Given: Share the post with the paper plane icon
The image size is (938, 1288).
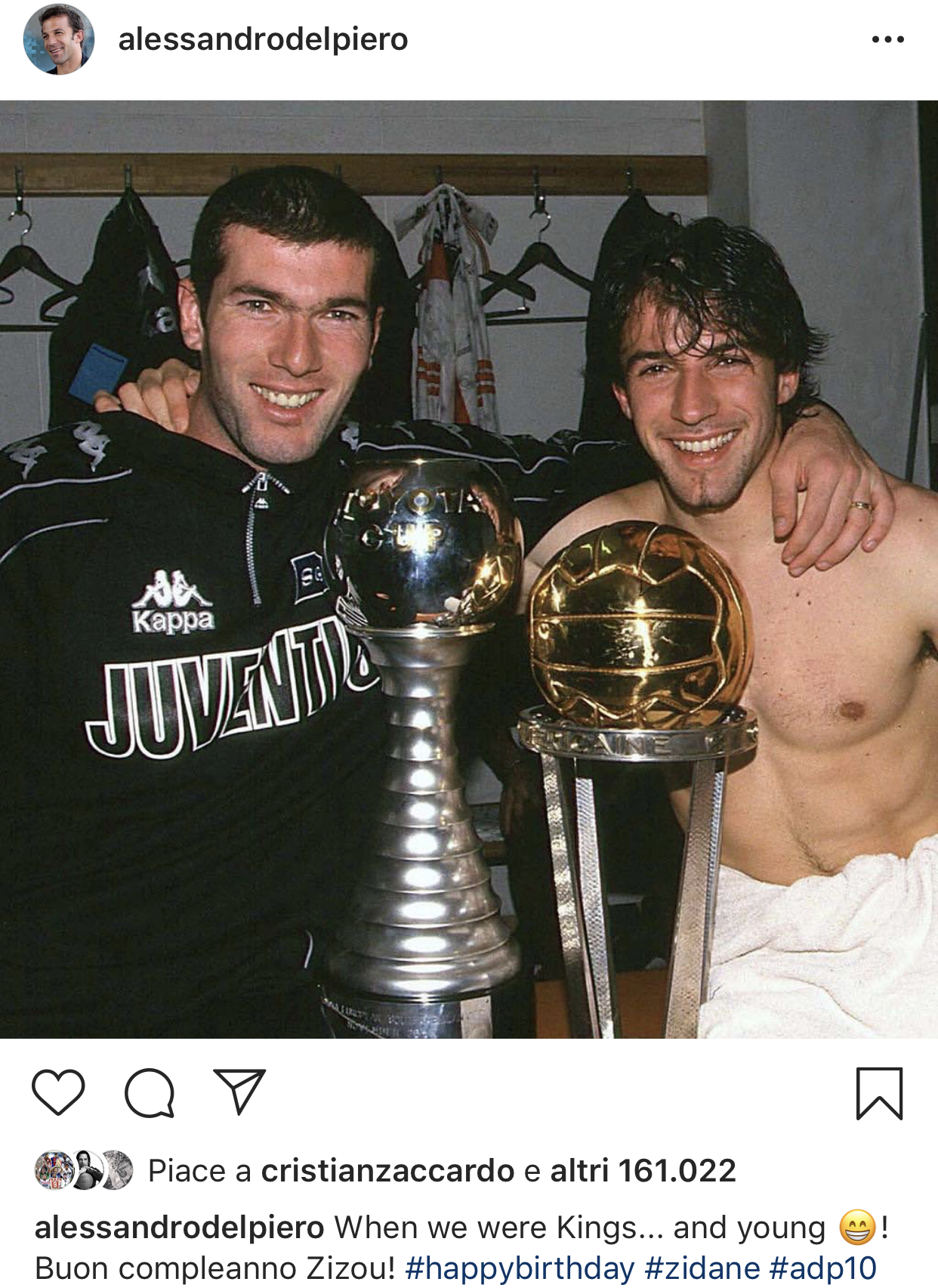Looking at the screenshot, I should 239,1092.
